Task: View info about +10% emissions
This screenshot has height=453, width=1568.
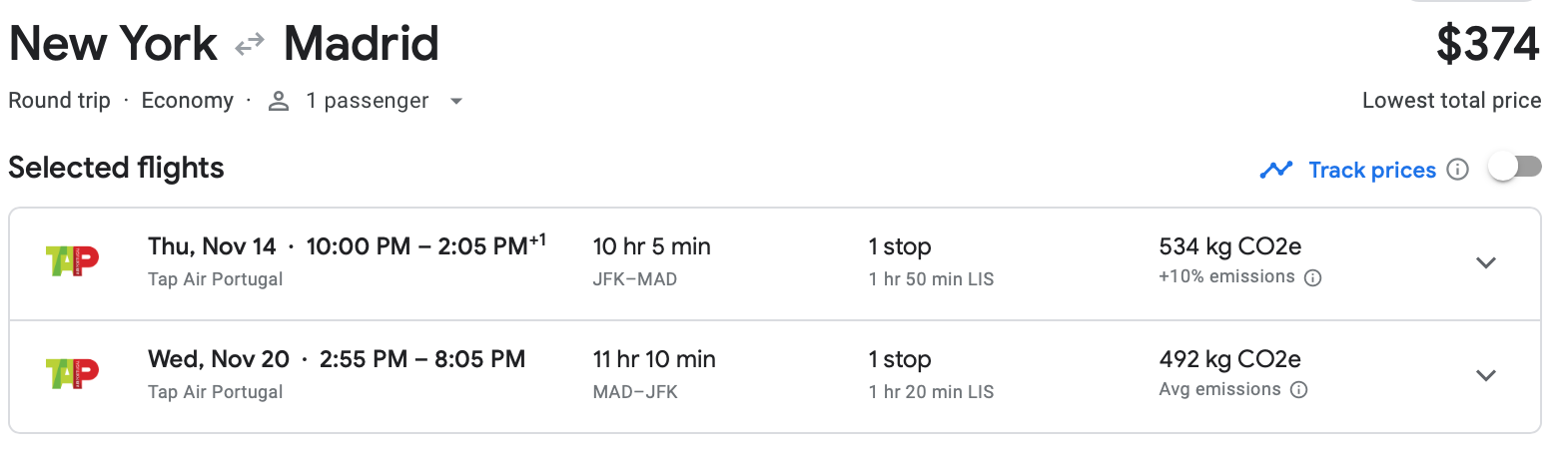Action: pyautogui.click(x=1313, y=277)
